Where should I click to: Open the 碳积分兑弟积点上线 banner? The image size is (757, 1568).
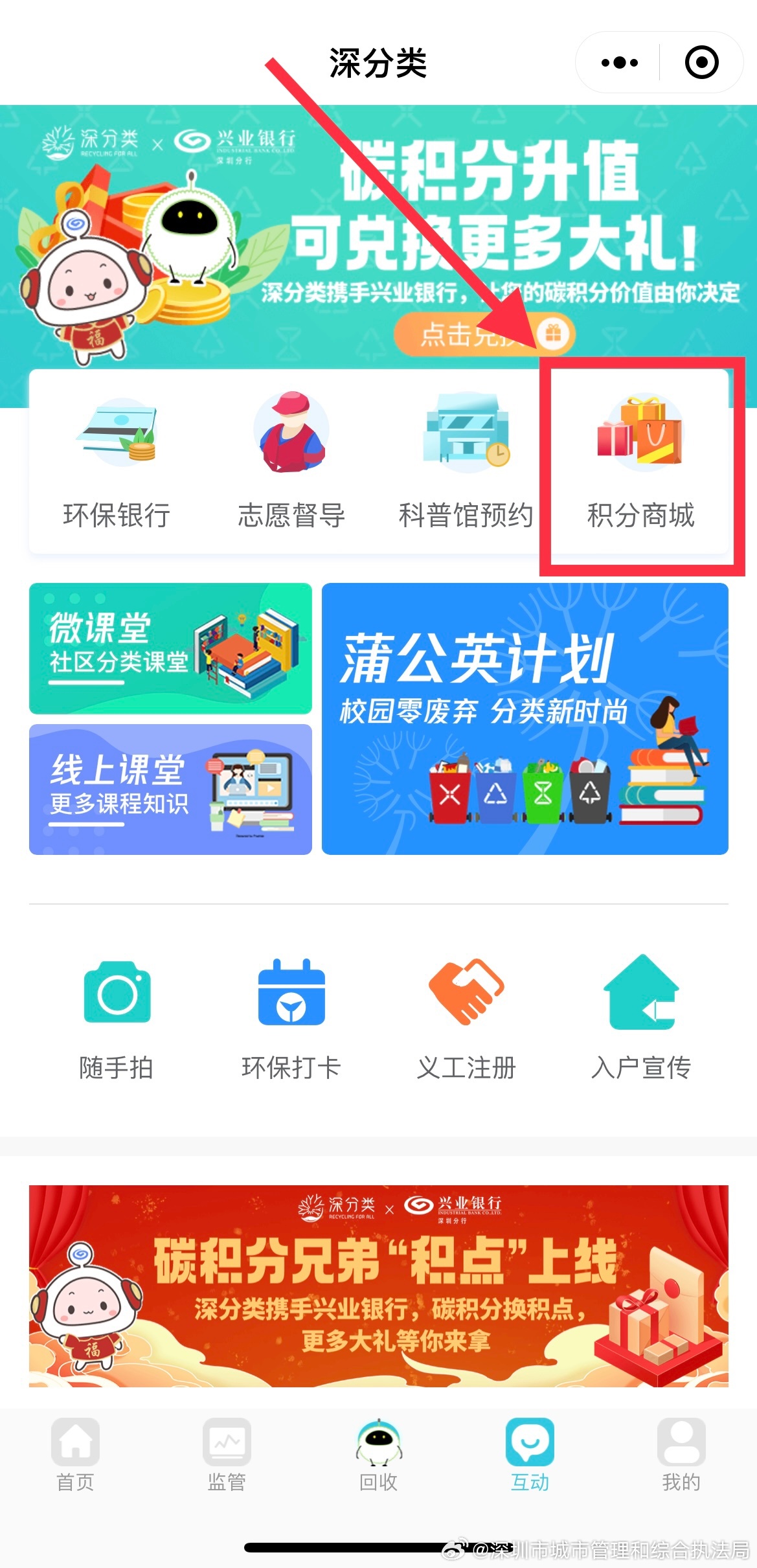[x=378, y=1286]
